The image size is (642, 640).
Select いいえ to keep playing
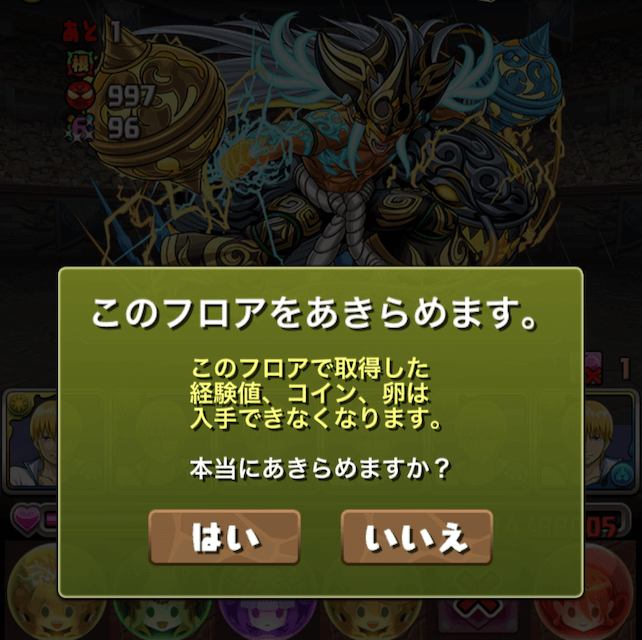point(417,538)
